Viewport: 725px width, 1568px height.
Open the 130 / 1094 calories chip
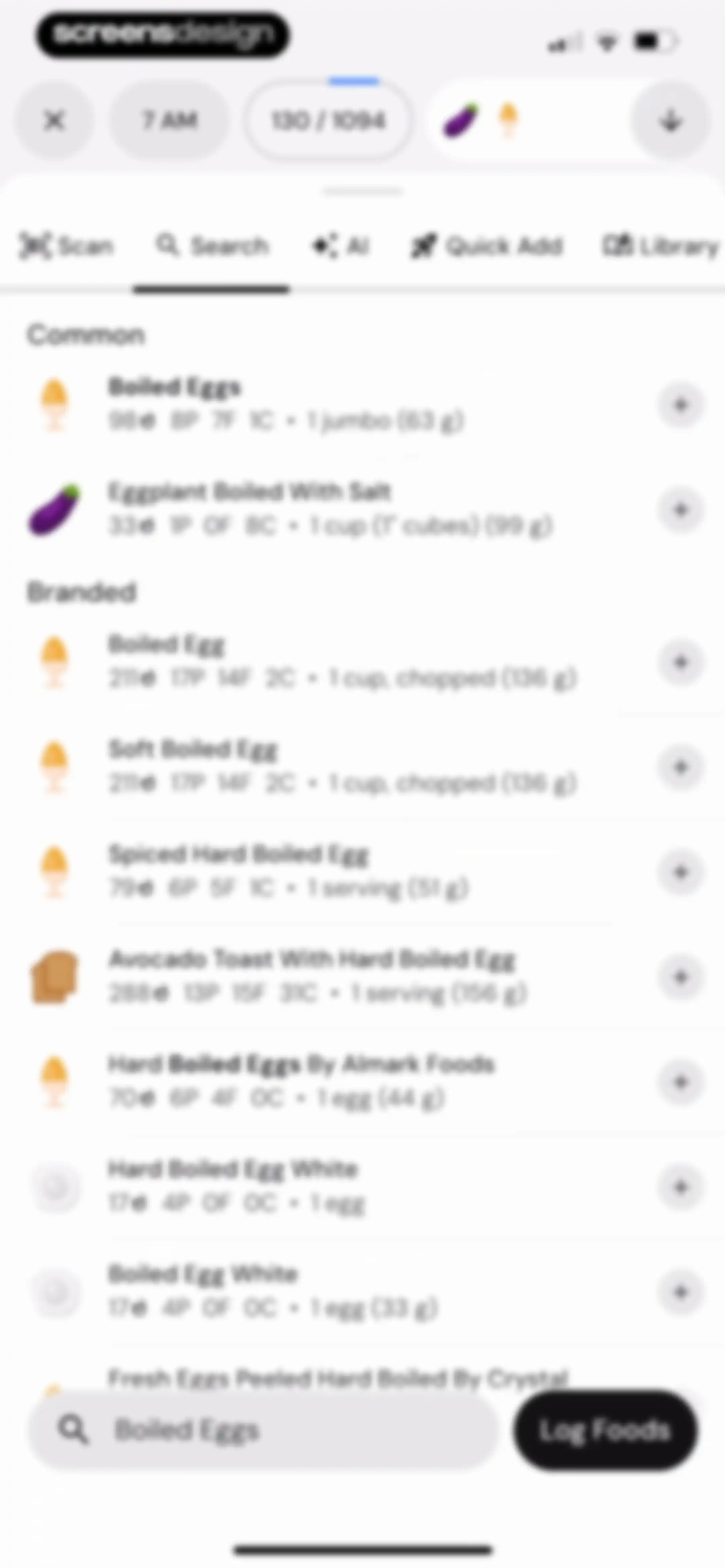328,121
